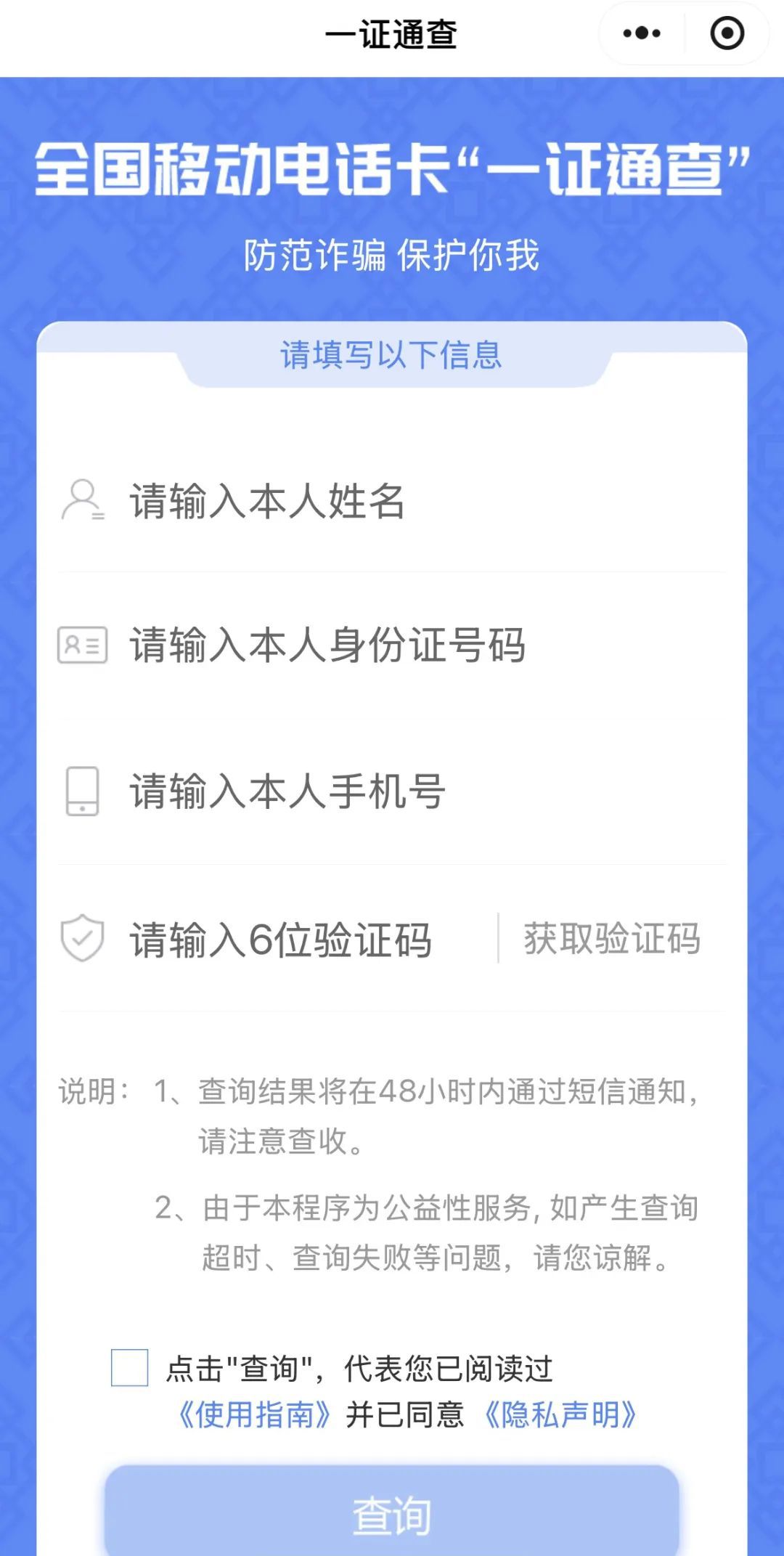
Task: Open the mini program more options menu
Action: pyautogui.click(x=642, y=33)
